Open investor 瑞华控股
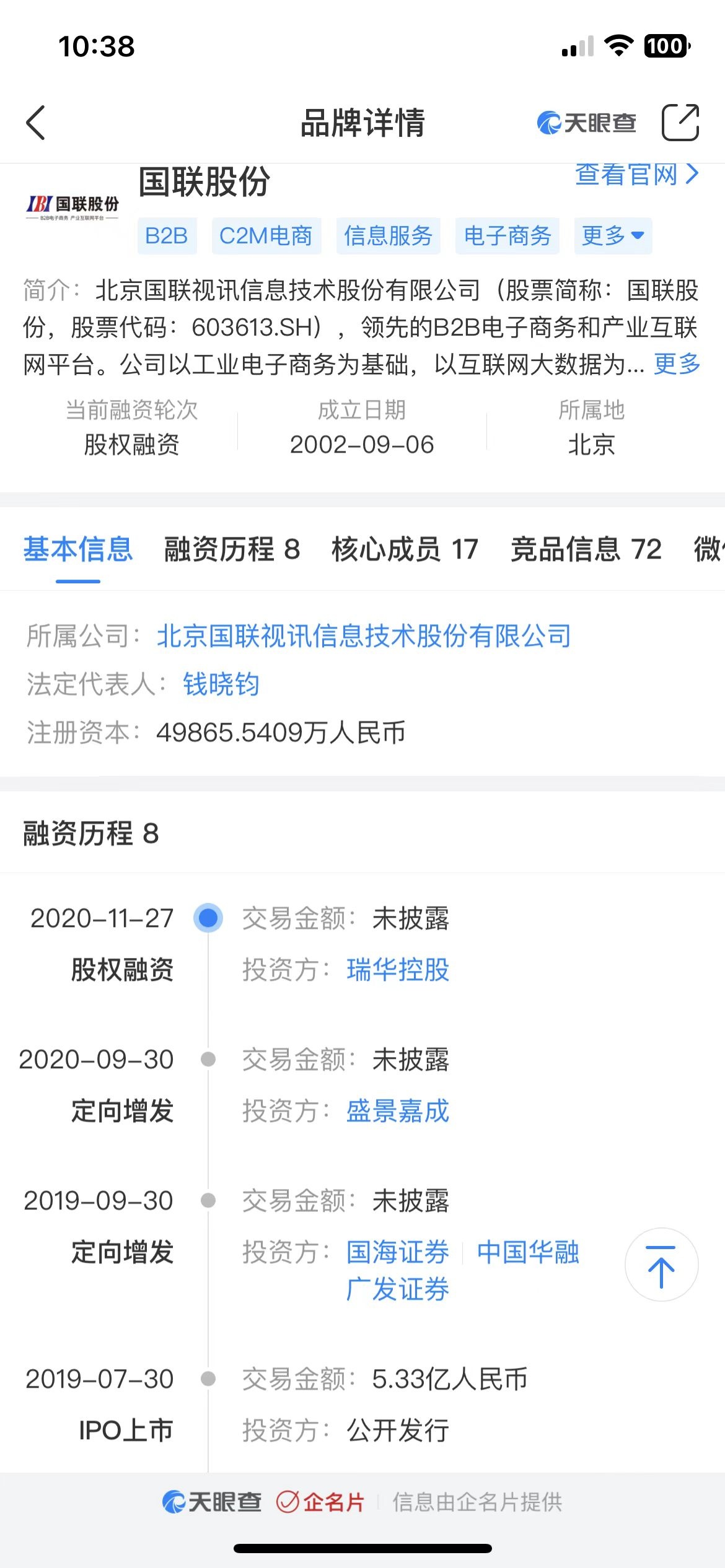Screen dimensions: 725x1568 (398, 970)
